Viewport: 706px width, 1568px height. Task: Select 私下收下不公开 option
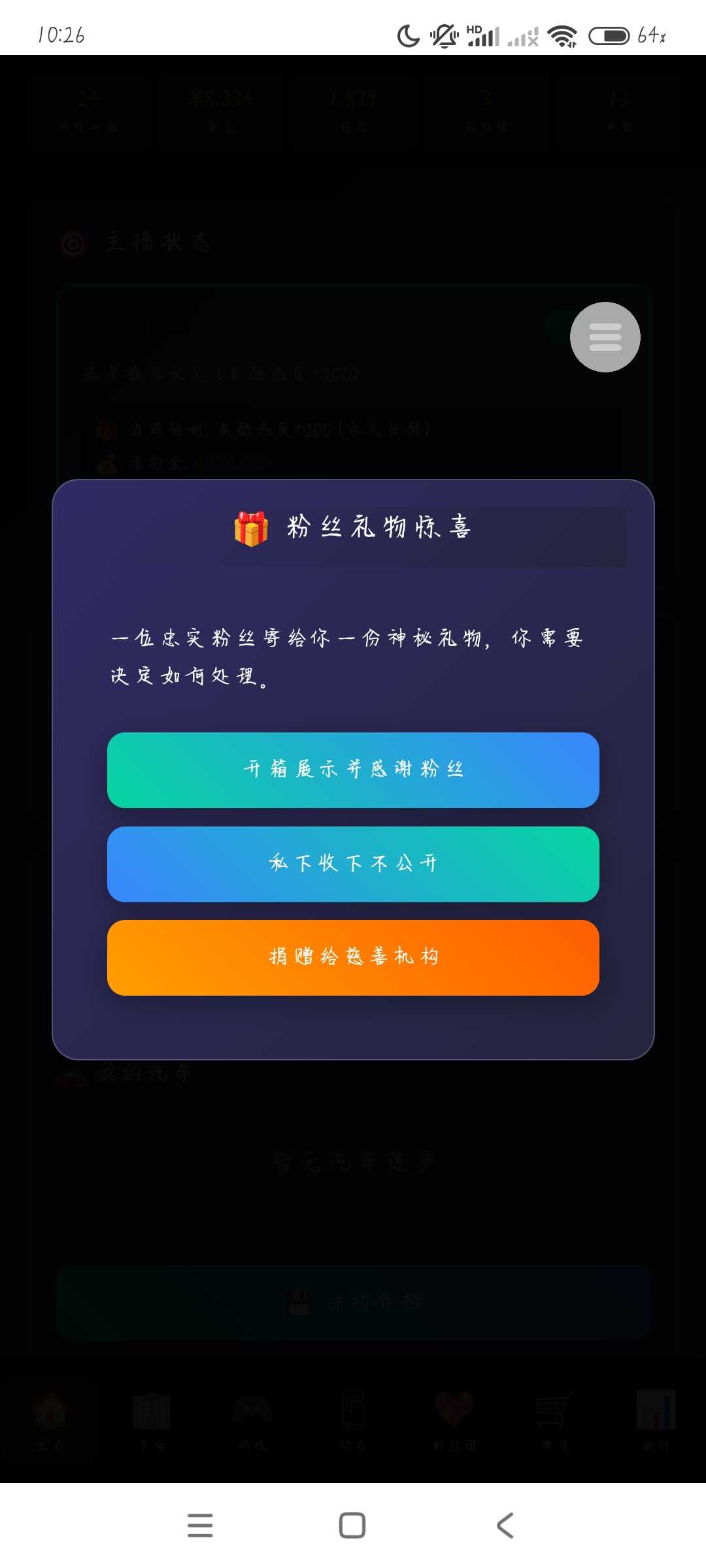[353, 864]
